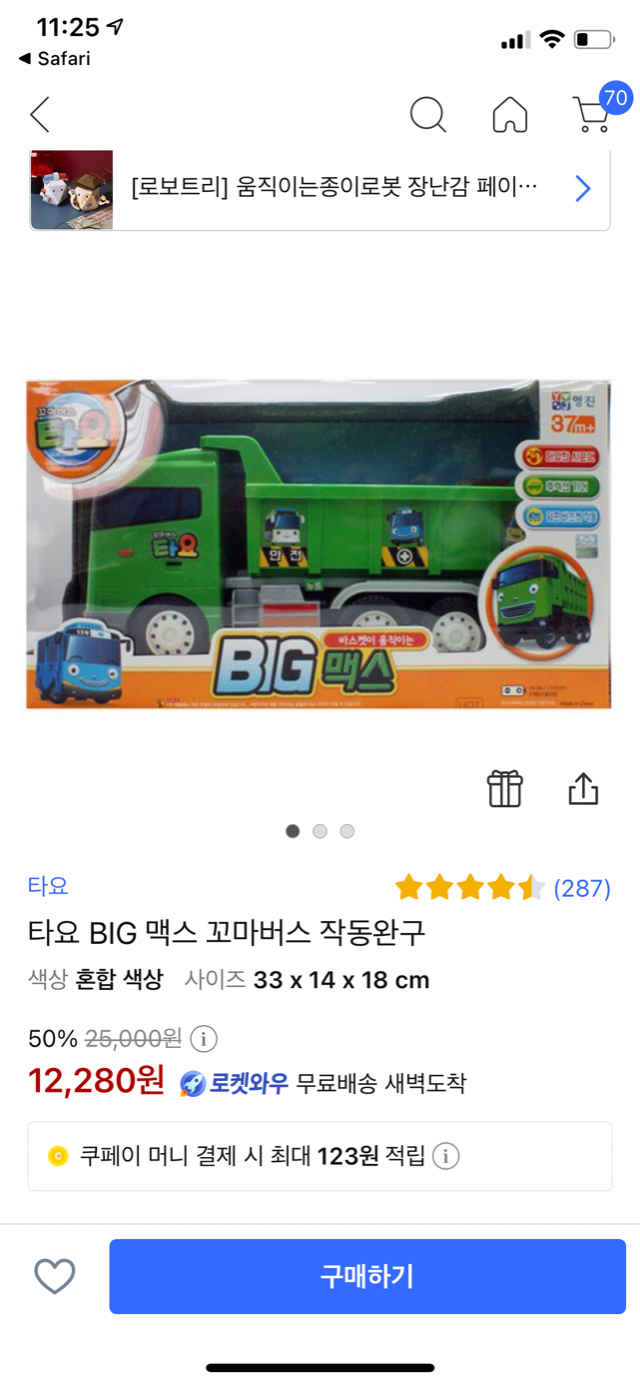The width and height of the screenshot is (640, 1386).
Task: Add this product to wishlist heart
Action: [55, 1276]
